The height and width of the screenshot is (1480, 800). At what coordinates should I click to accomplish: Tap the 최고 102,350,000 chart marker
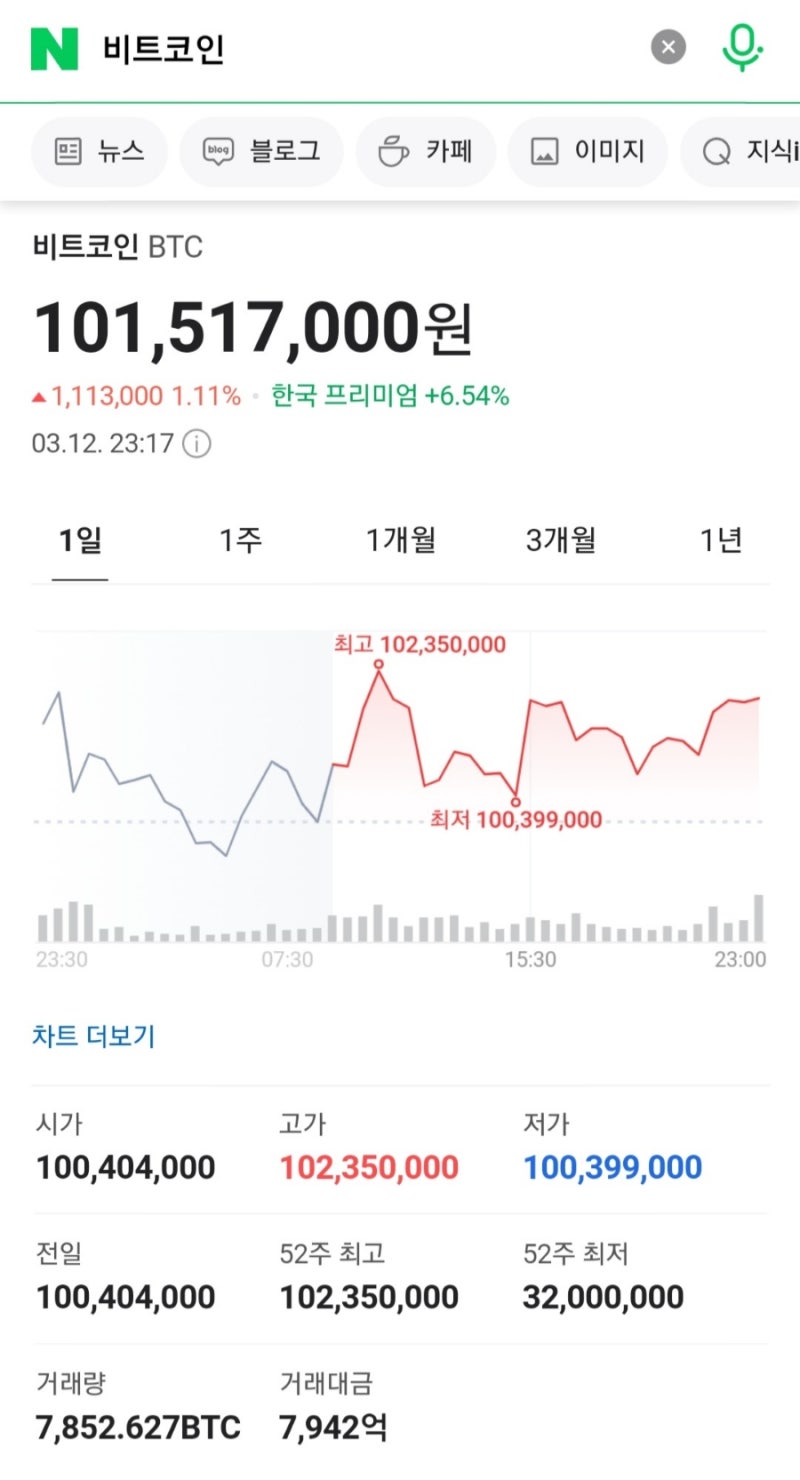[379, 663]
